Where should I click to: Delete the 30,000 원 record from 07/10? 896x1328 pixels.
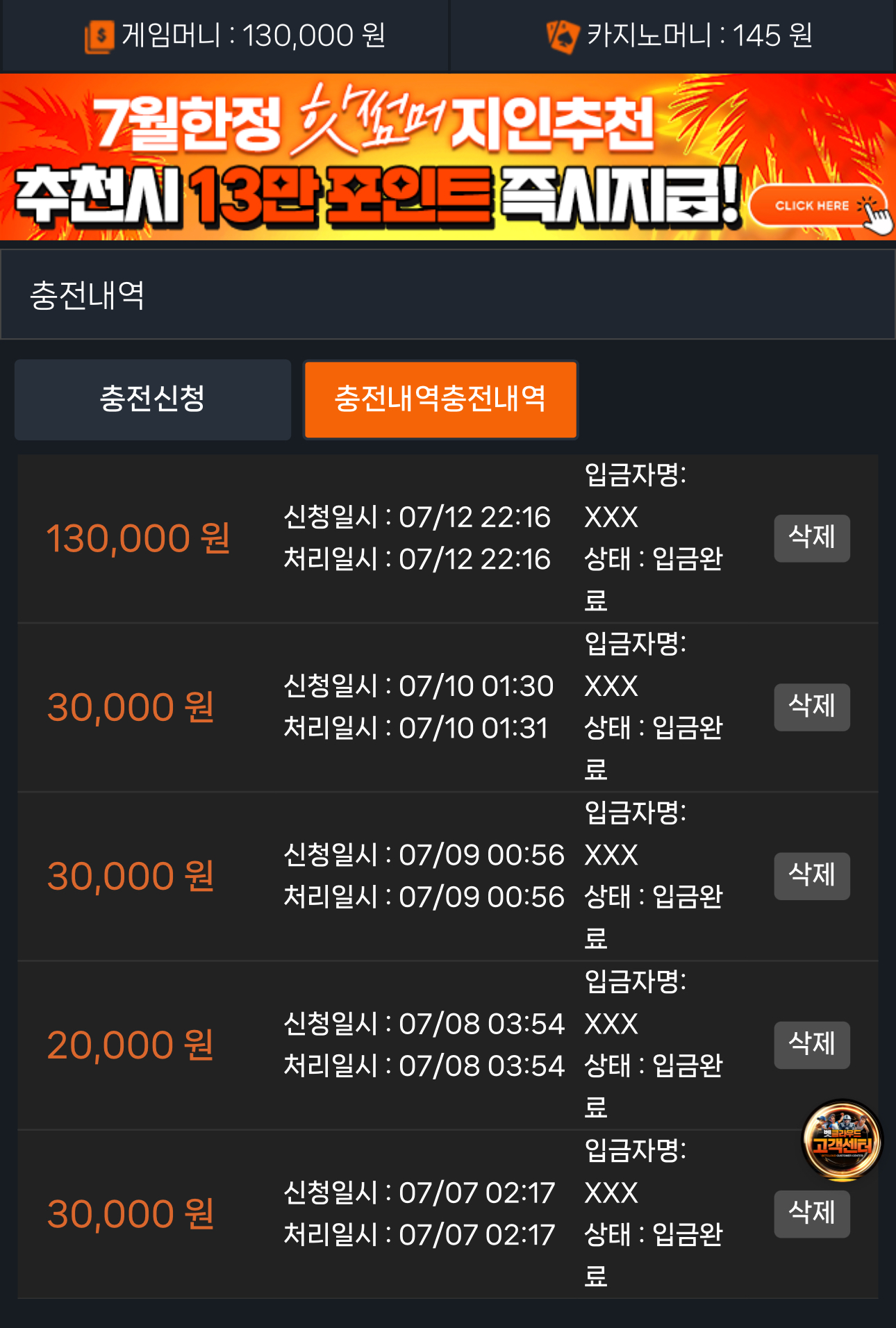(x=811, y=706)
